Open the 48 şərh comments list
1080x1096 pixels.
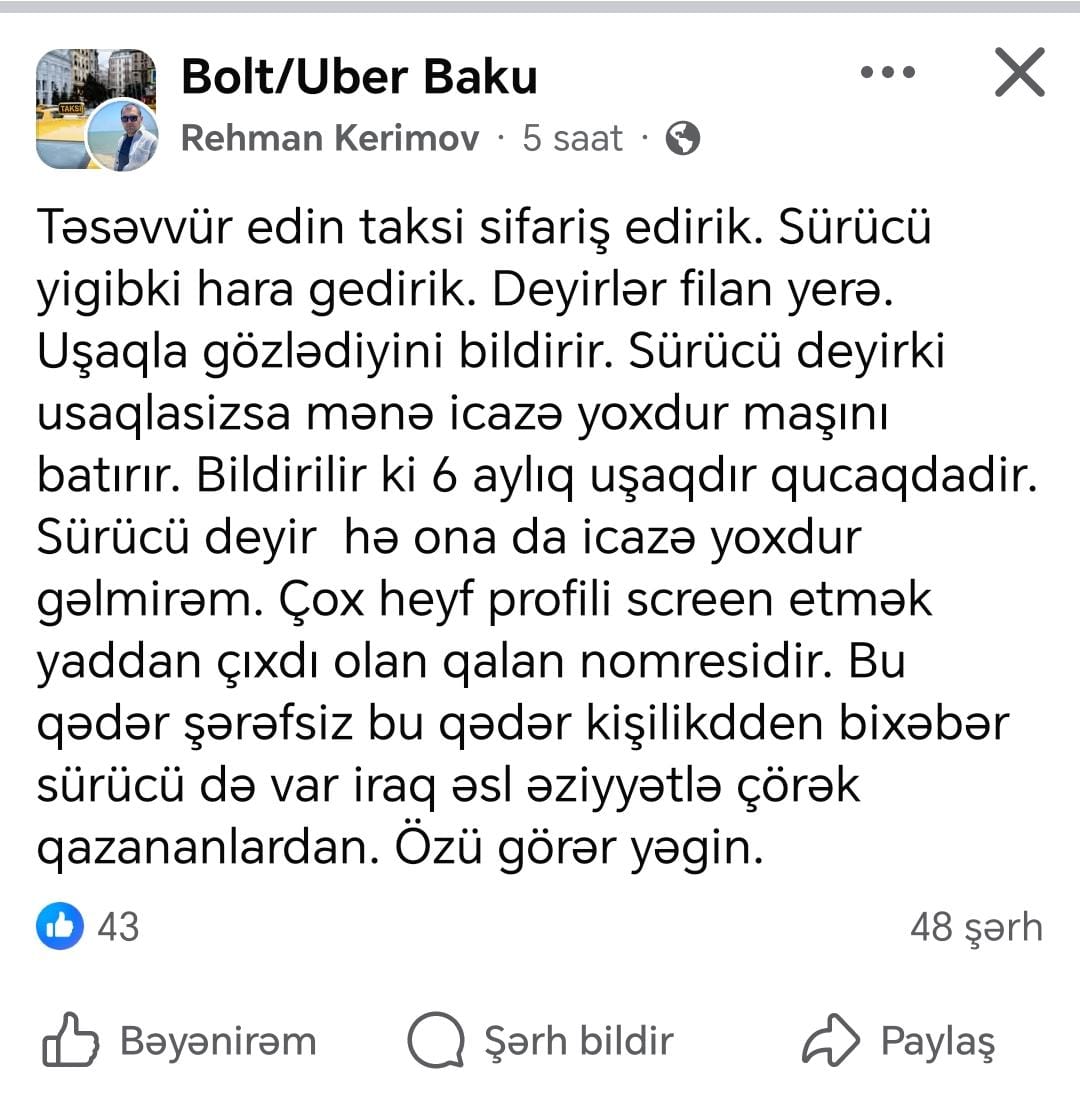pyautogui.click(x=975, y=927)
